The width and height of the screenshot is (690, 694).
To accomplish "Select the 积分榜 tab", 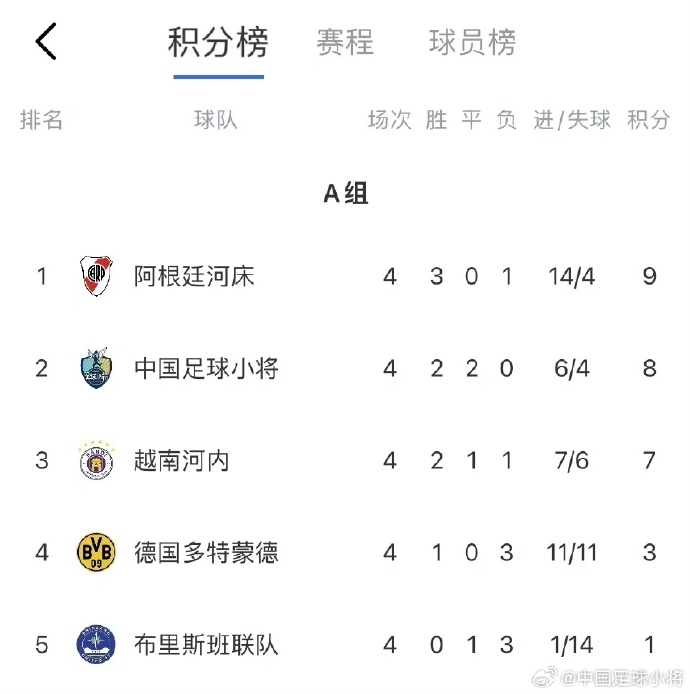I will [218, 43].
